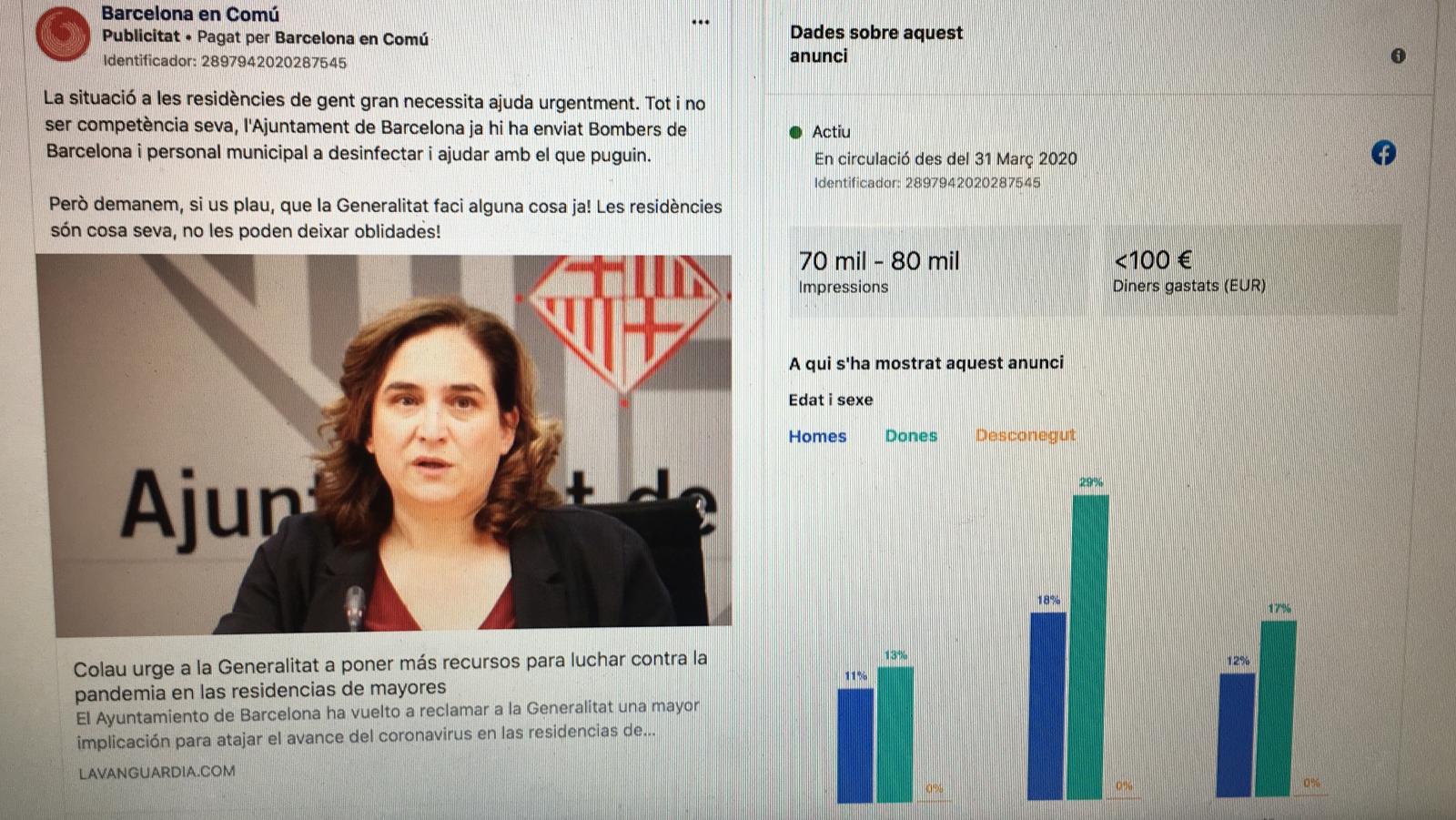Tap the Barcelona en Comú profile picture
Viewport: 1456px width, 820px height.
click(x=63, y=35)
